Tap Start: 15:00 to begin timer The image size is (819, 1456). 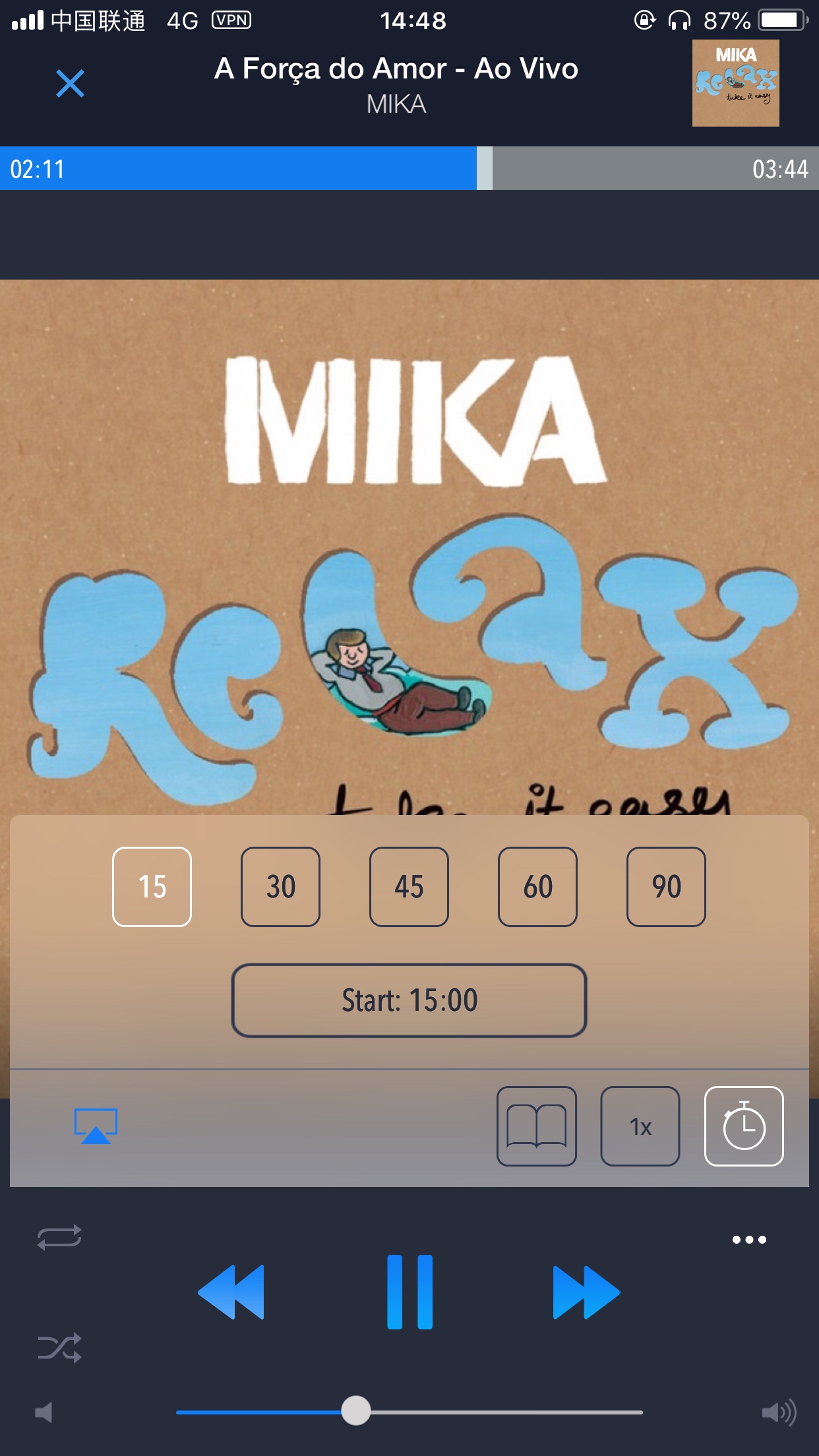point(409,1000)
